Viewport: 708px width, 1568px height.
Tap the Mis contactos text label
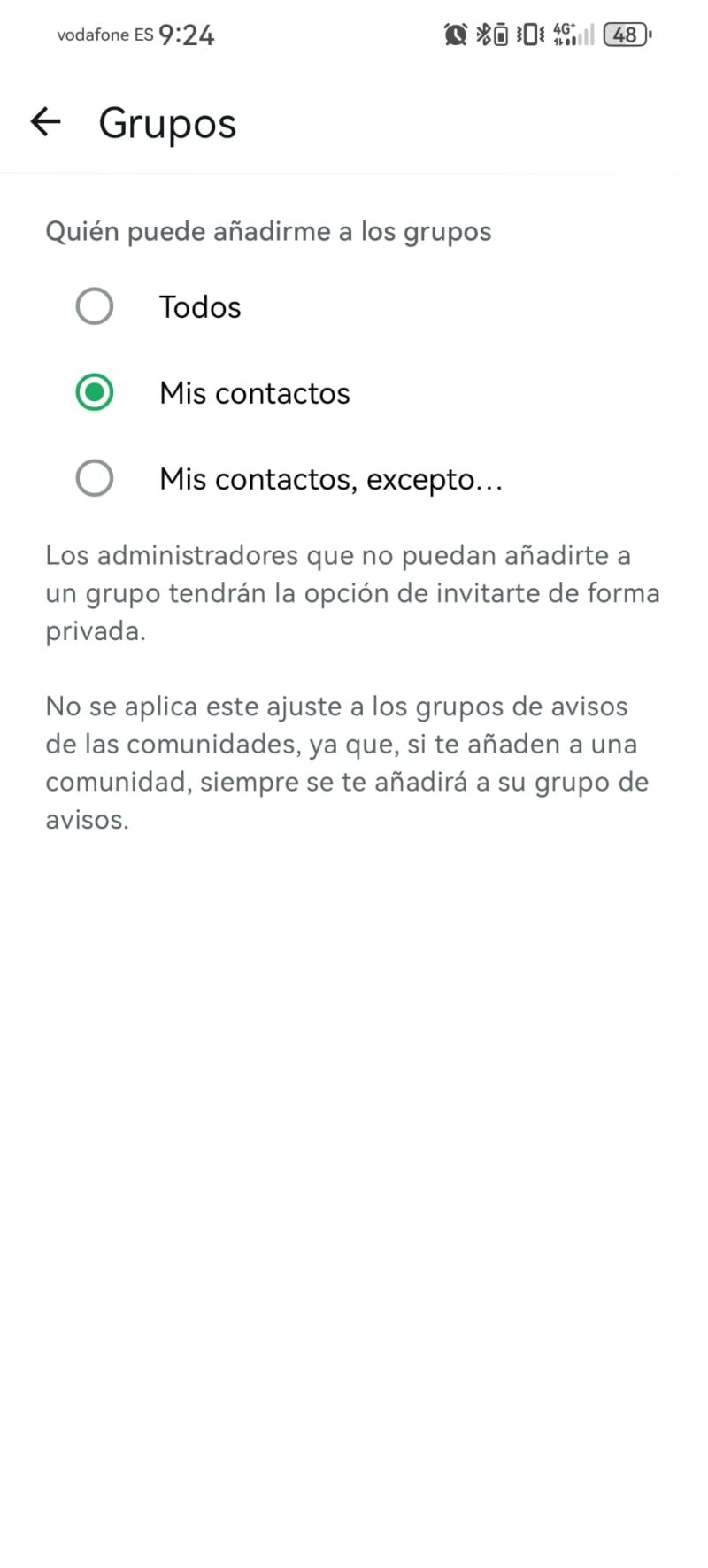(254, 392)
